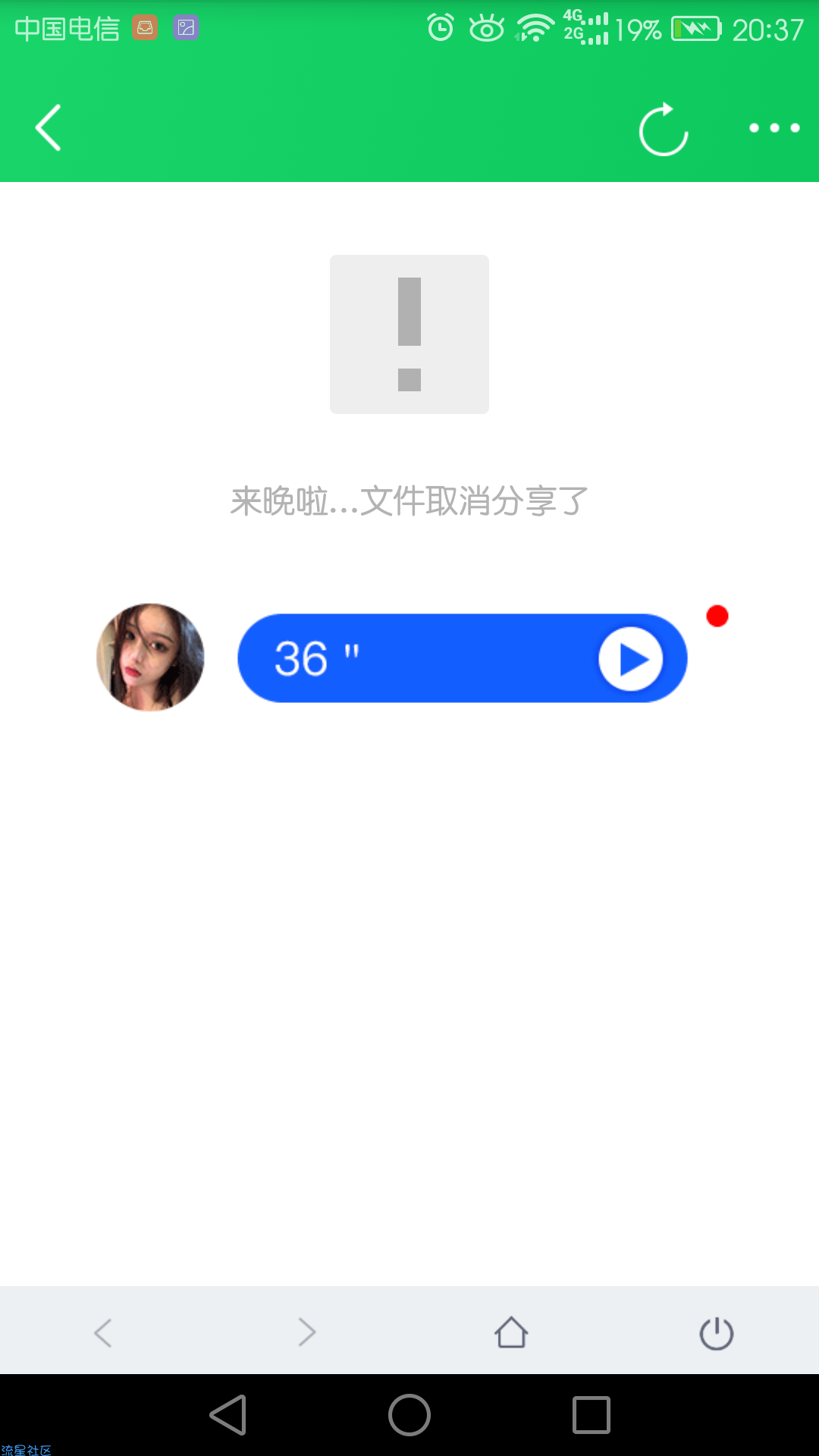Play the 36-second voice message
819x1456 pixels.
pos(630,659)
